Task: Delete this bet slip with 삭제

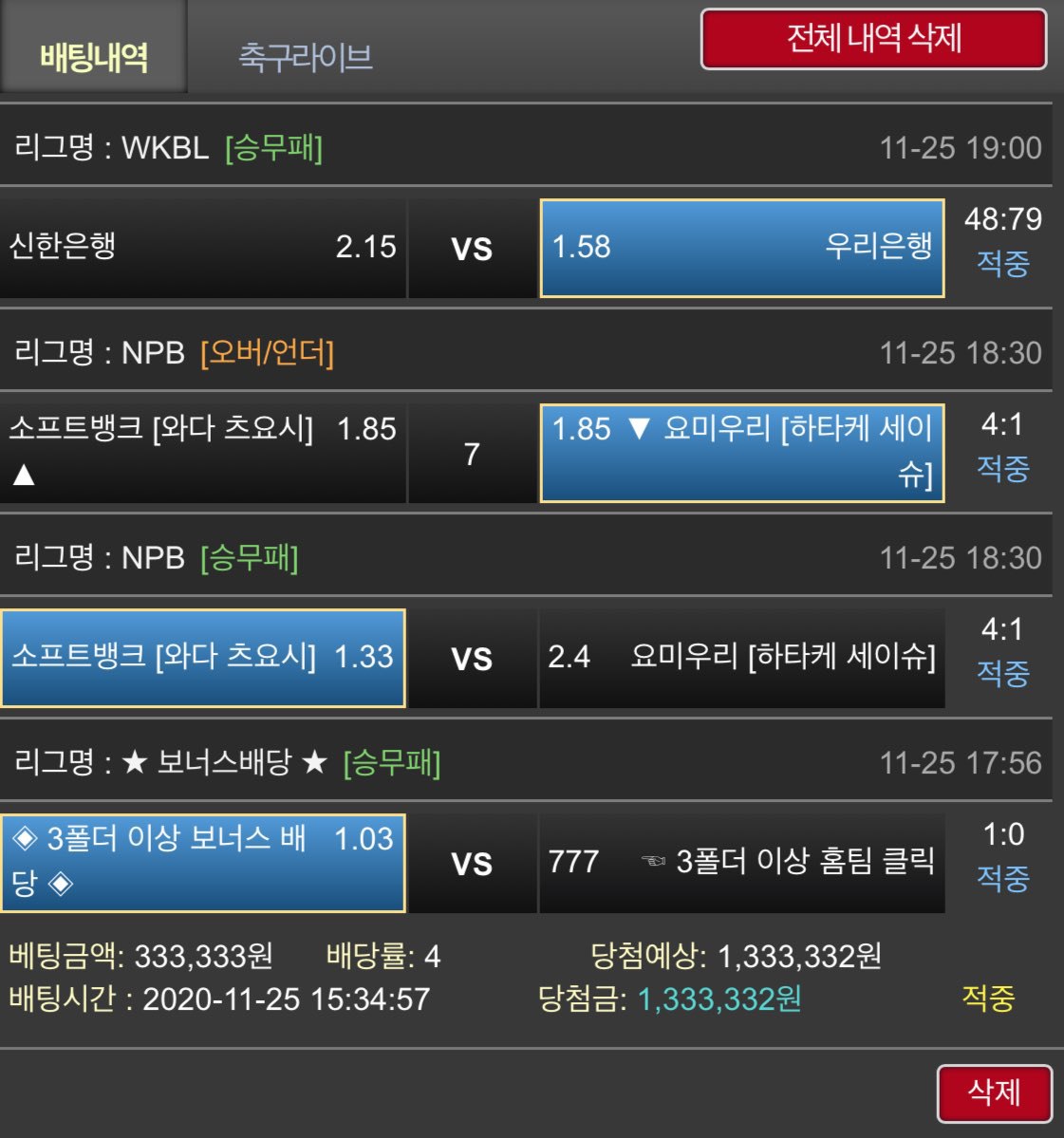Action: tap(994, 1092)
